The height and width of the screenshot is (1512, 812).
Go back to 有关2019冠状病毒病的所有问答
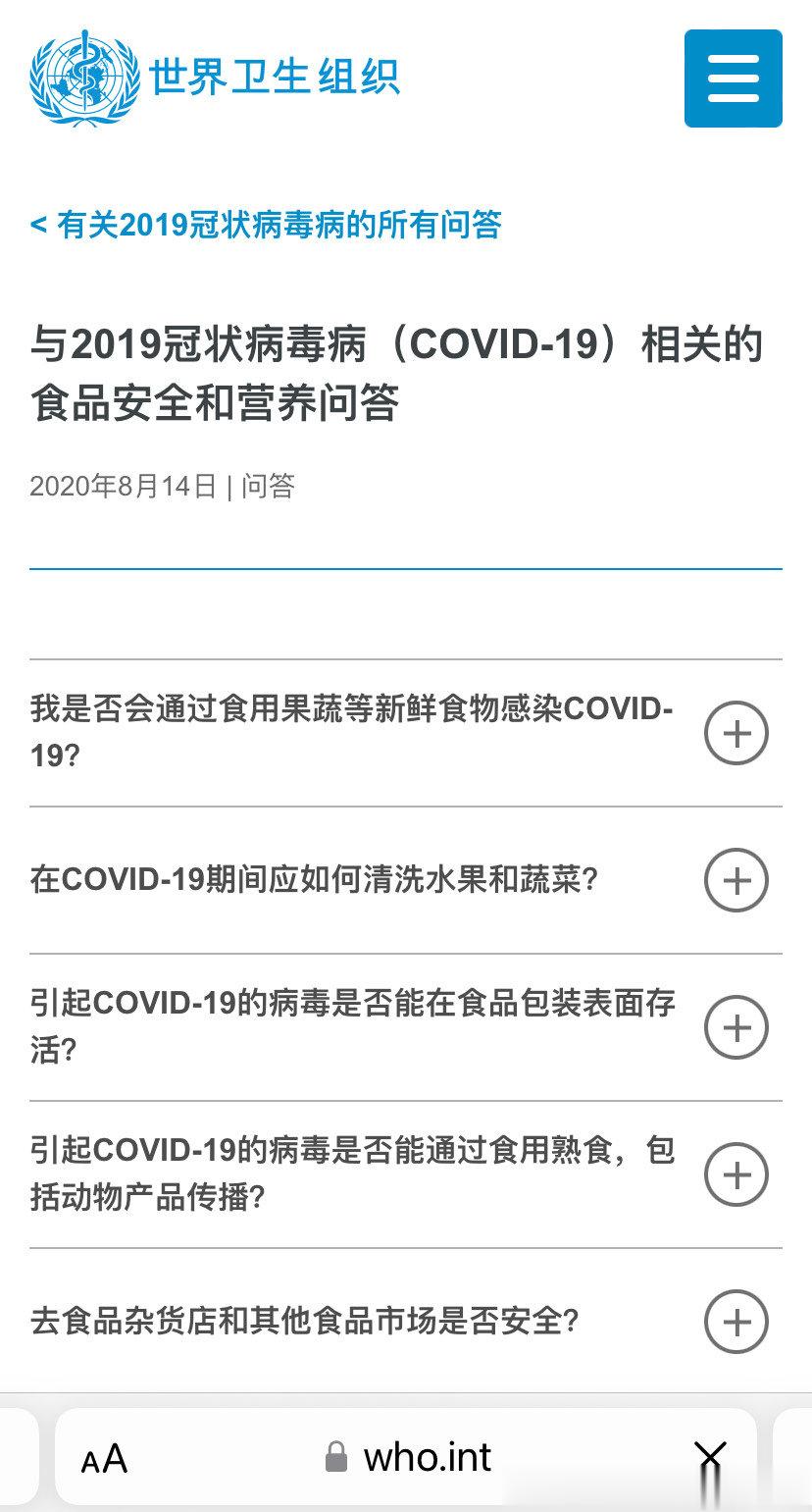tap(267, 225)
